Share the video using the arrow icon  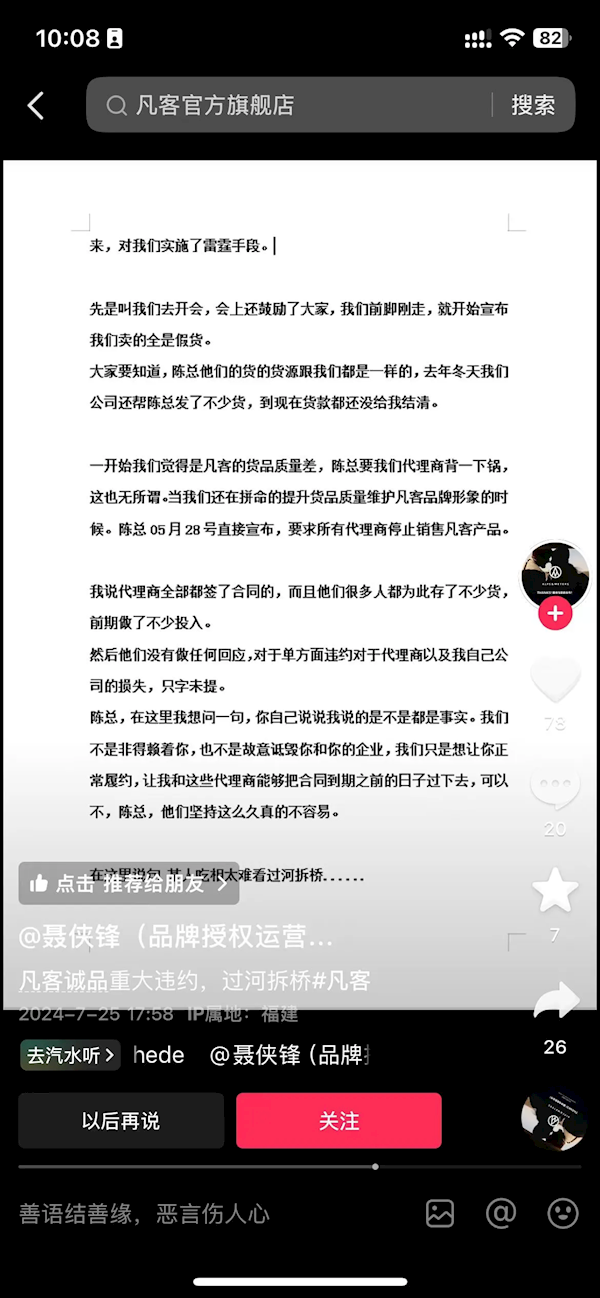pos(555,1002)
